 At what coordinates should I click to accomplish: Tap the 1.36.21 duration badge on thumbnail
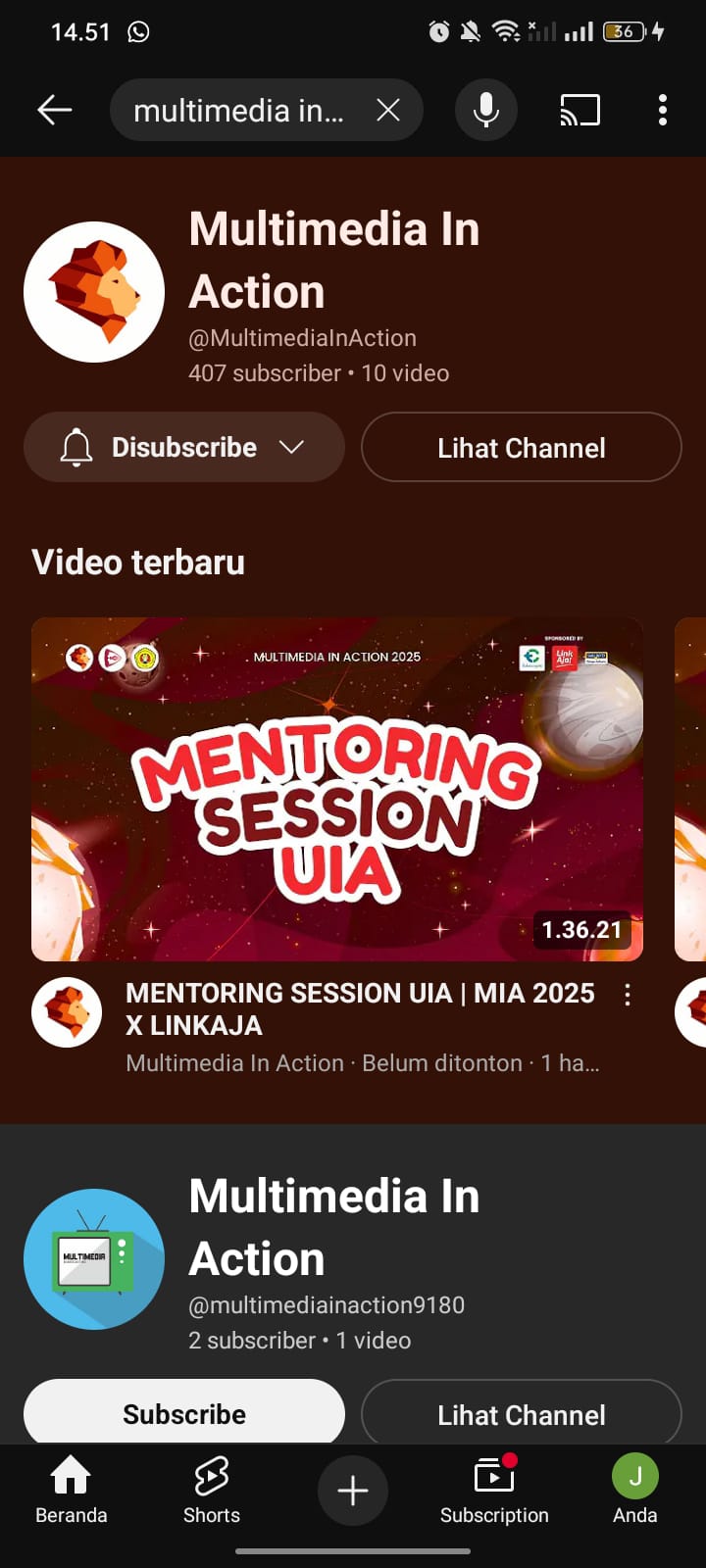point(580,930)
